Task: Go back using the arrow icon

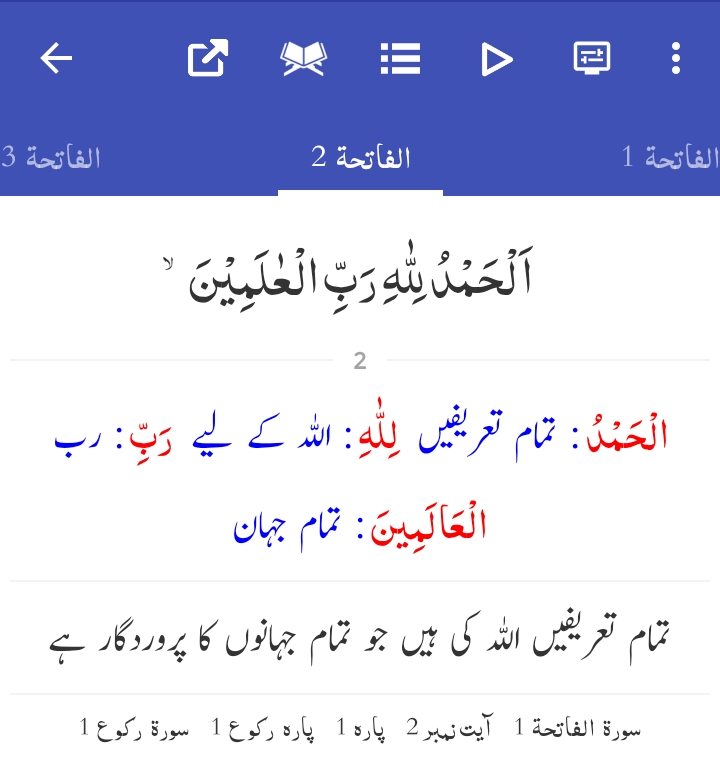Action: (56, 58)
